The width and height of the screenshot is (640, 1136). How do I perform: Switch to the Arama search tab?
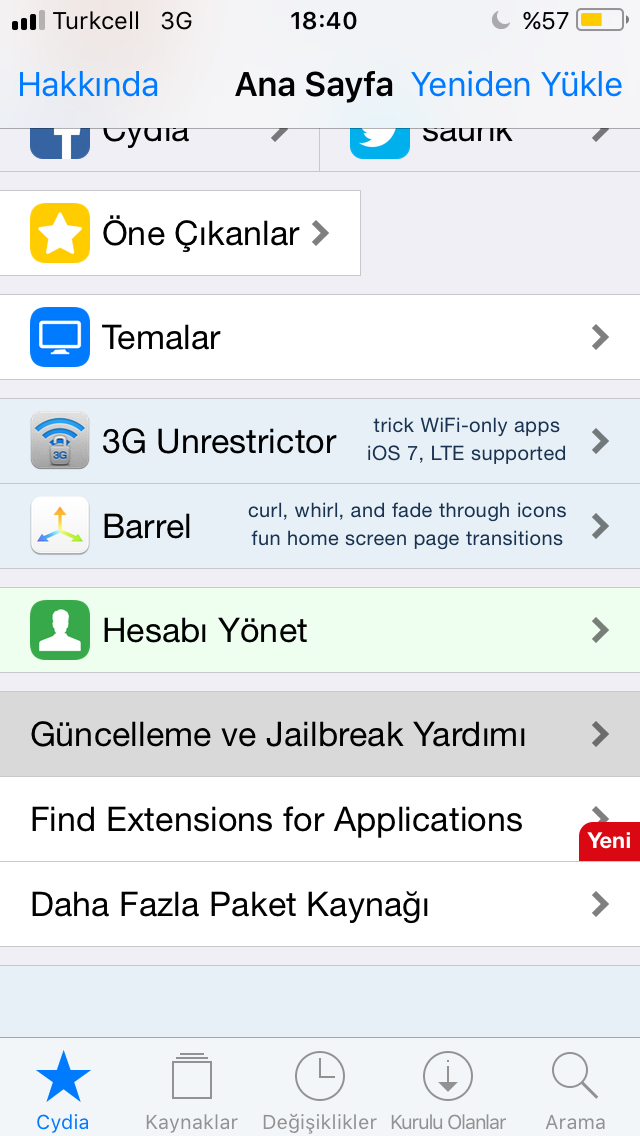point(575,1088)
